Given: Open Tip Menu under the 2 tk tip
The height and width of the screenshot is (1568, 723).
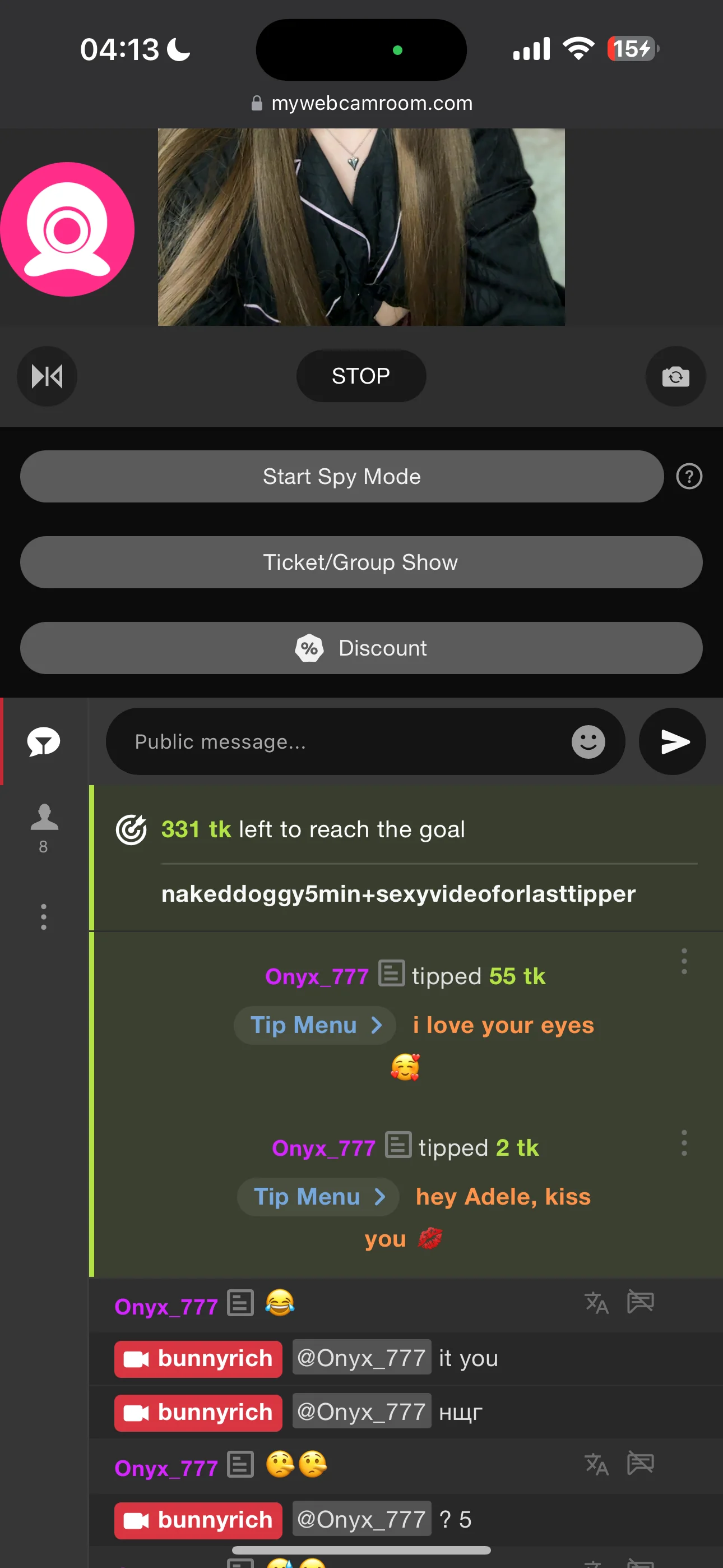Looking at the screenshot, I should (x=318, y=1197).
